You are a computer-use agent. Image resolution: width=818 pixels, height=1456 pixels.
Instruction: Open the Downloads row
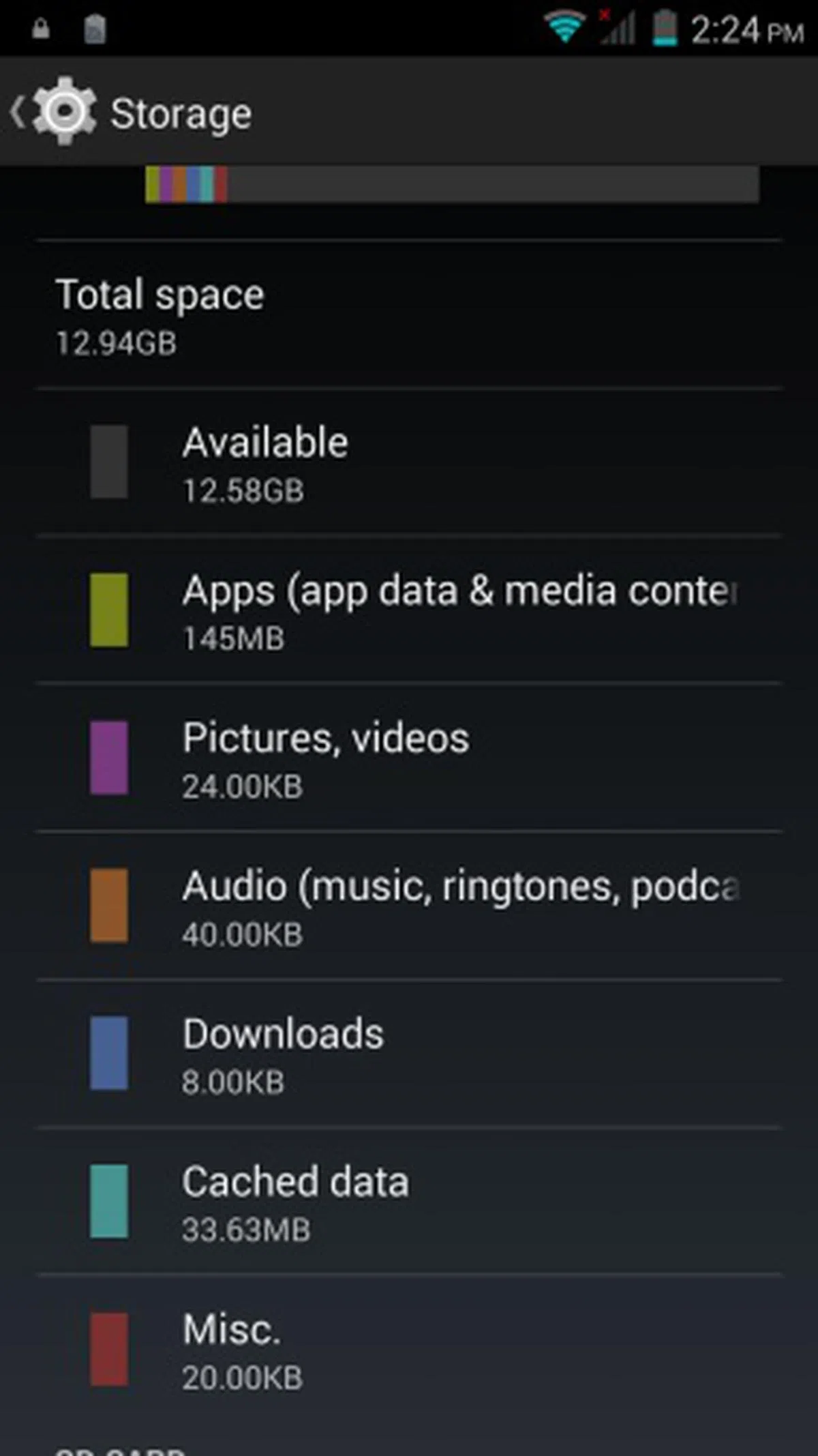(x=409, y=1054)
